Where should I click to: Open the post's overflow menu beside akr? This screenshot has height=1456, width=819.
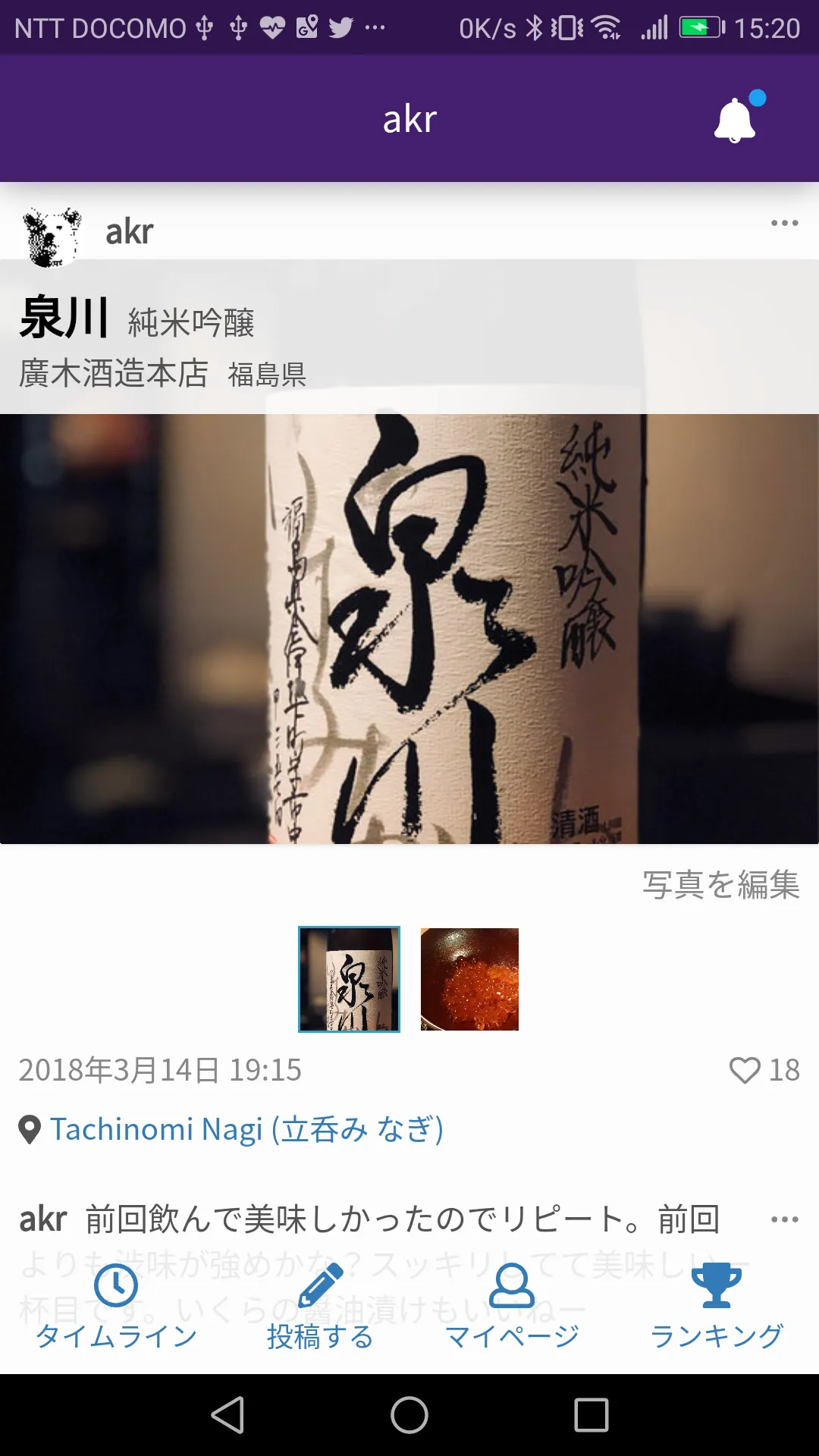coord(784,223)
